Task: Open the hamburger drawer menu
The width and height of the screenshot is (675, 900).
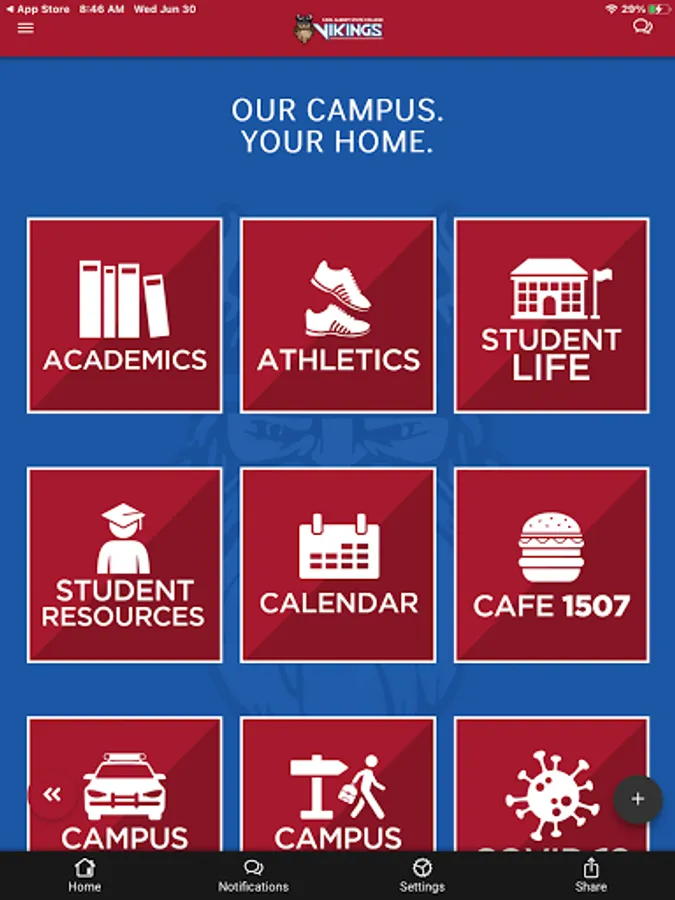Action: coord(26,28)
